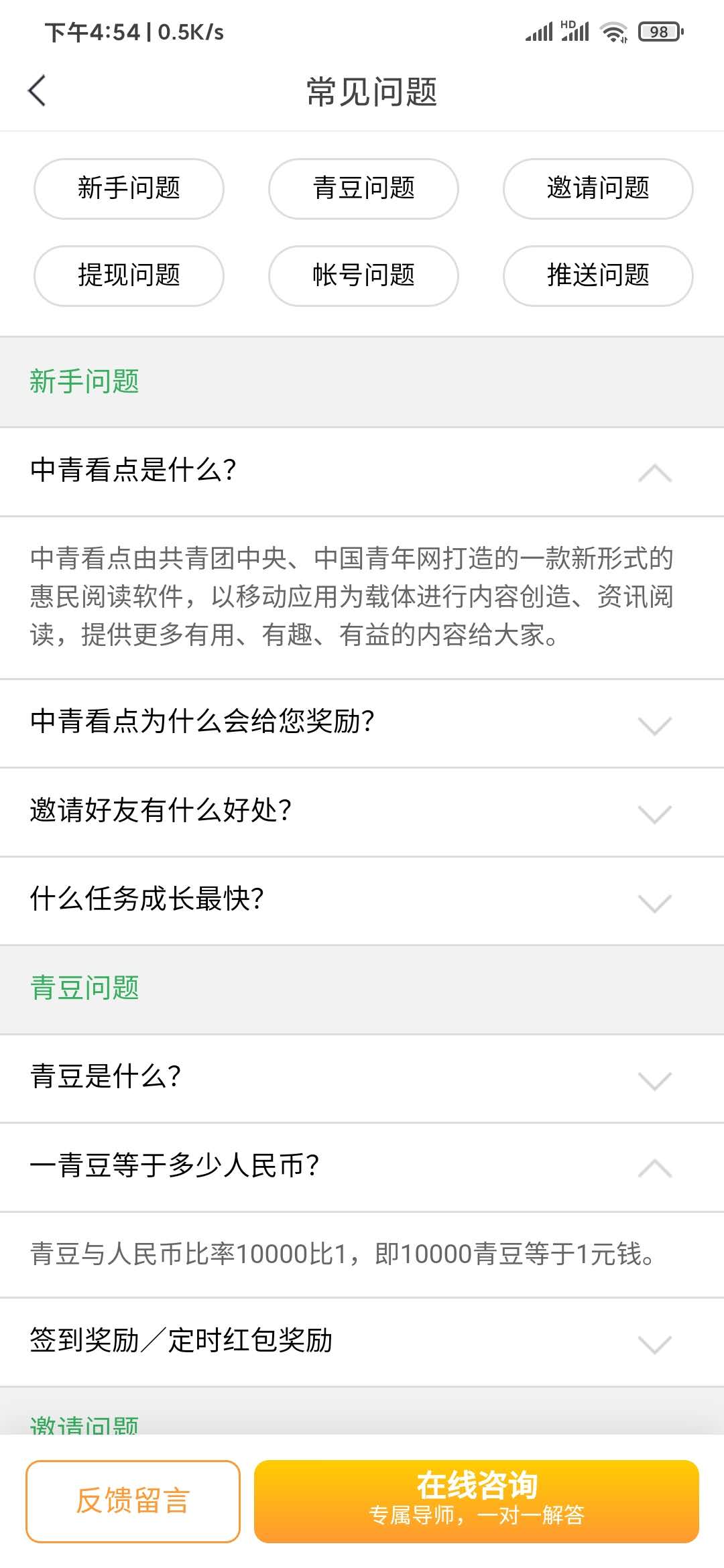Jump to the 邀请问题 category
This screenshot has width=724, height=1568.
coord(598,188)
